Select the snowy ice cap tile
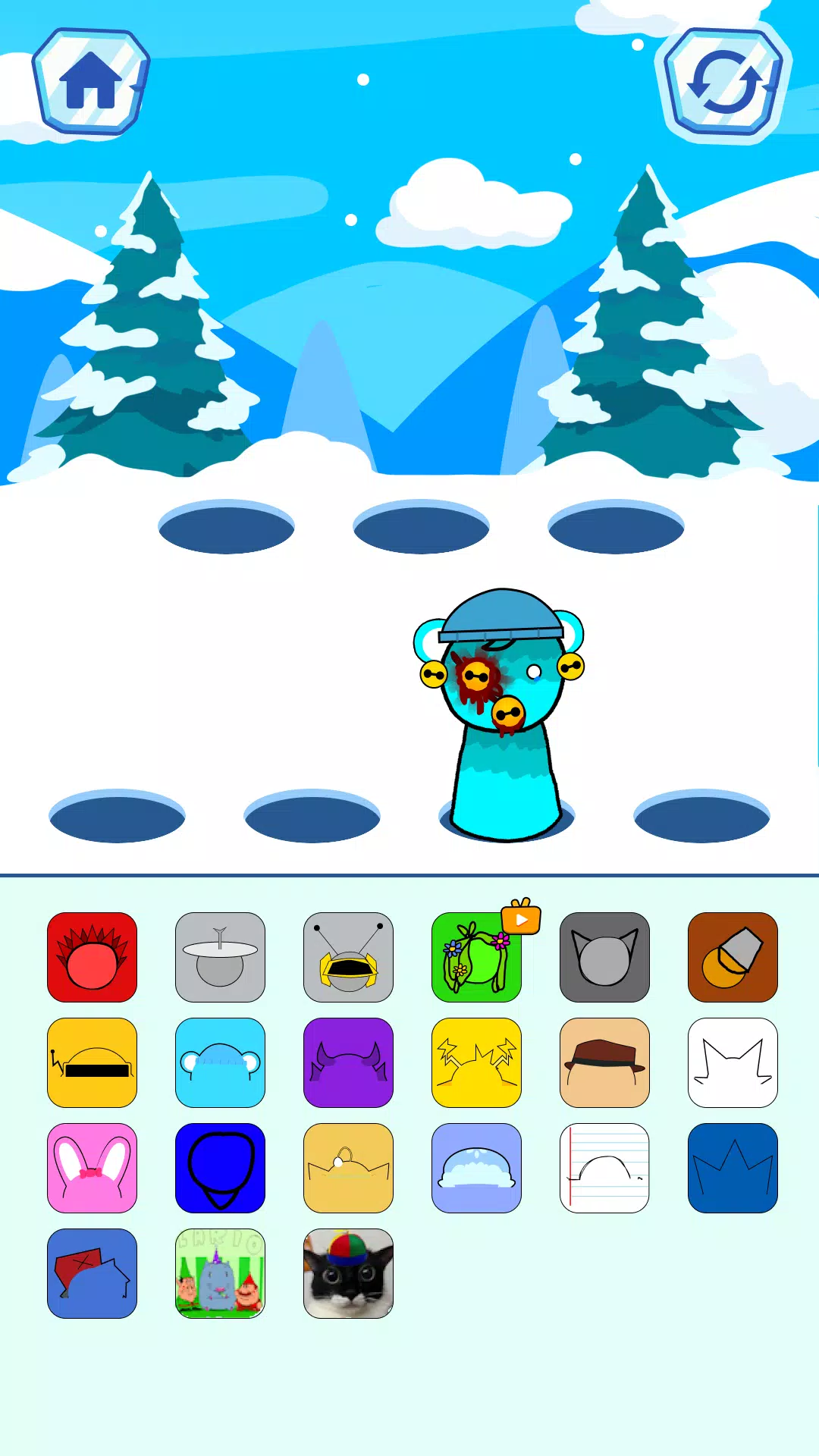This screenshot has height=1456, width=819. [x=476, y=1168]
